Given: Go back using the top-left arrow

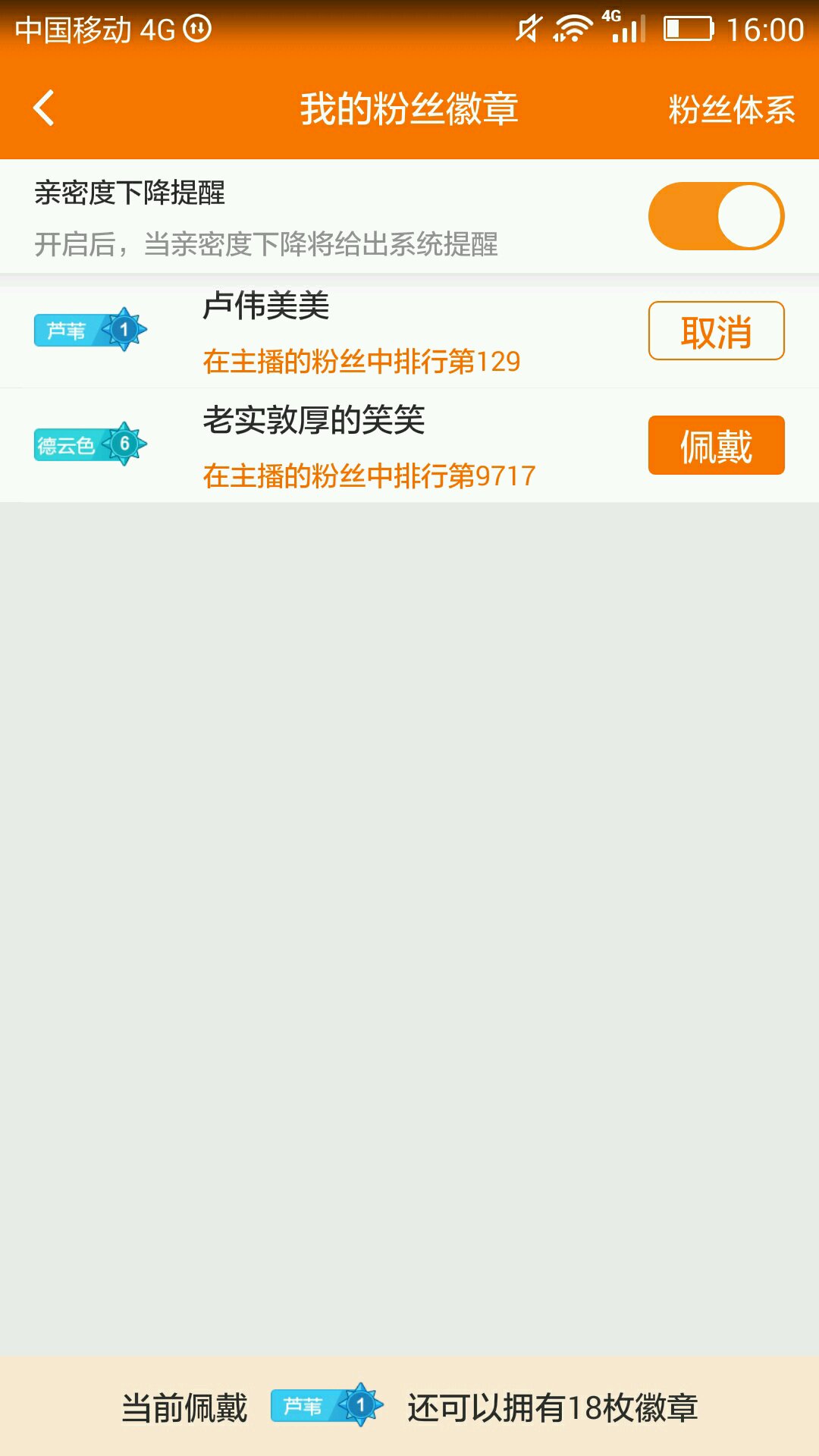Looking at the screenshot, I should 44,108.
